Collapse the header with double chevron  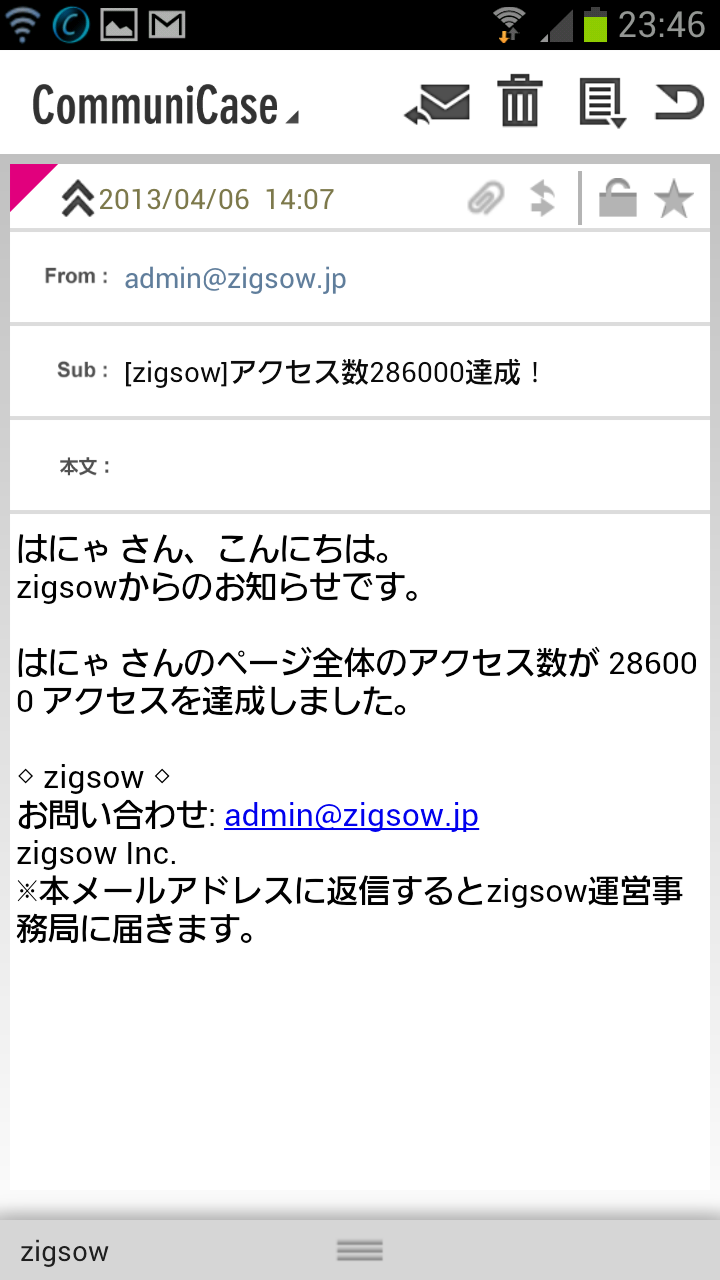pyautogui.click(x=77, y=199)
